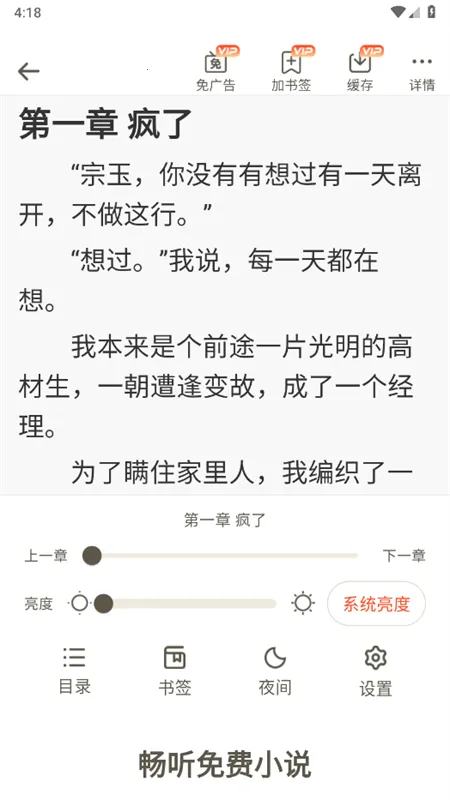Tap 缓存 to download the book
The width and height of the screenshot is (450, 800).
pos(360,70)
